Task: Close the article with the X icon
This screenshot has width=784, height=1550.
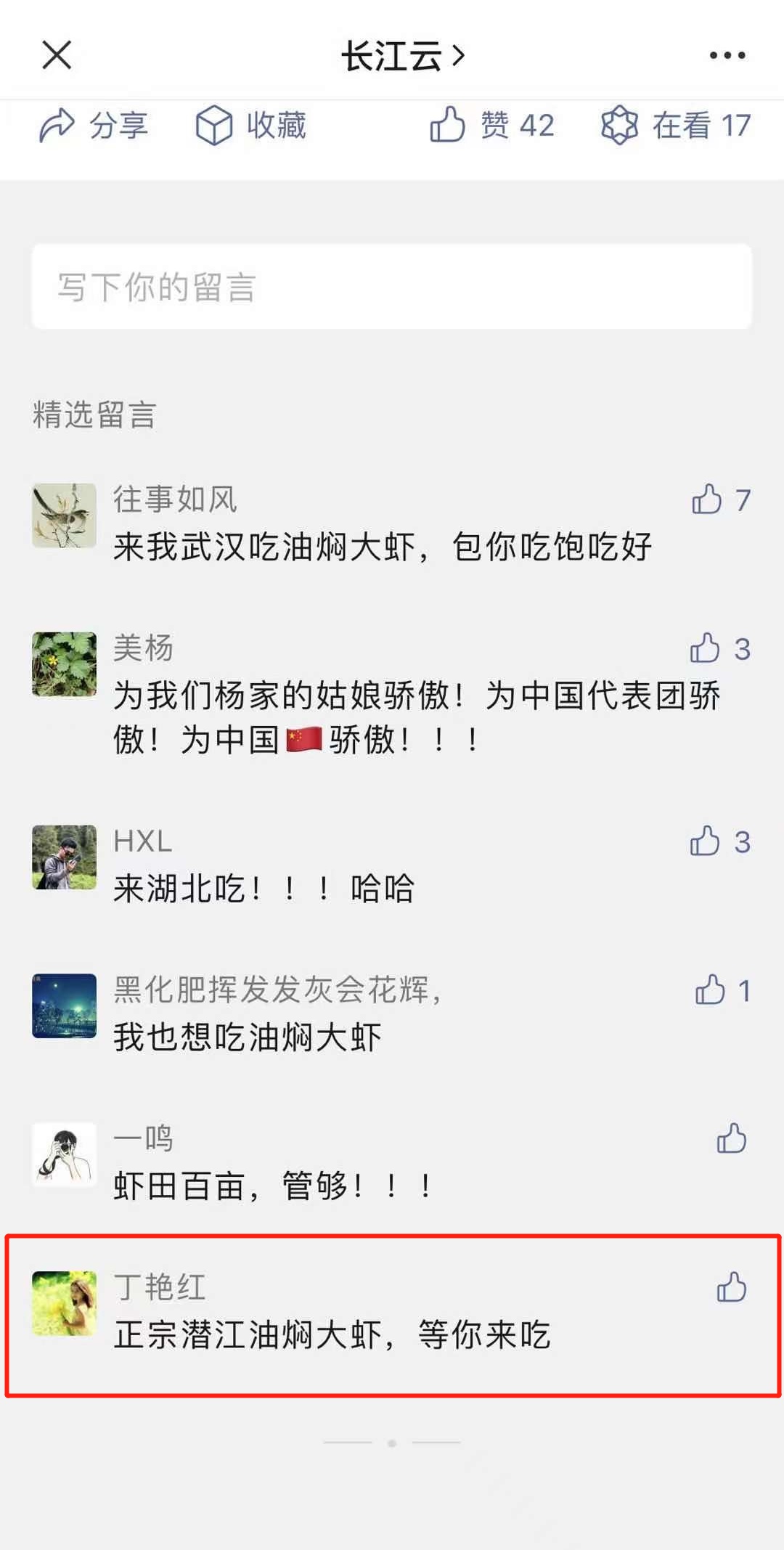Action: click(x=57, y=54)
